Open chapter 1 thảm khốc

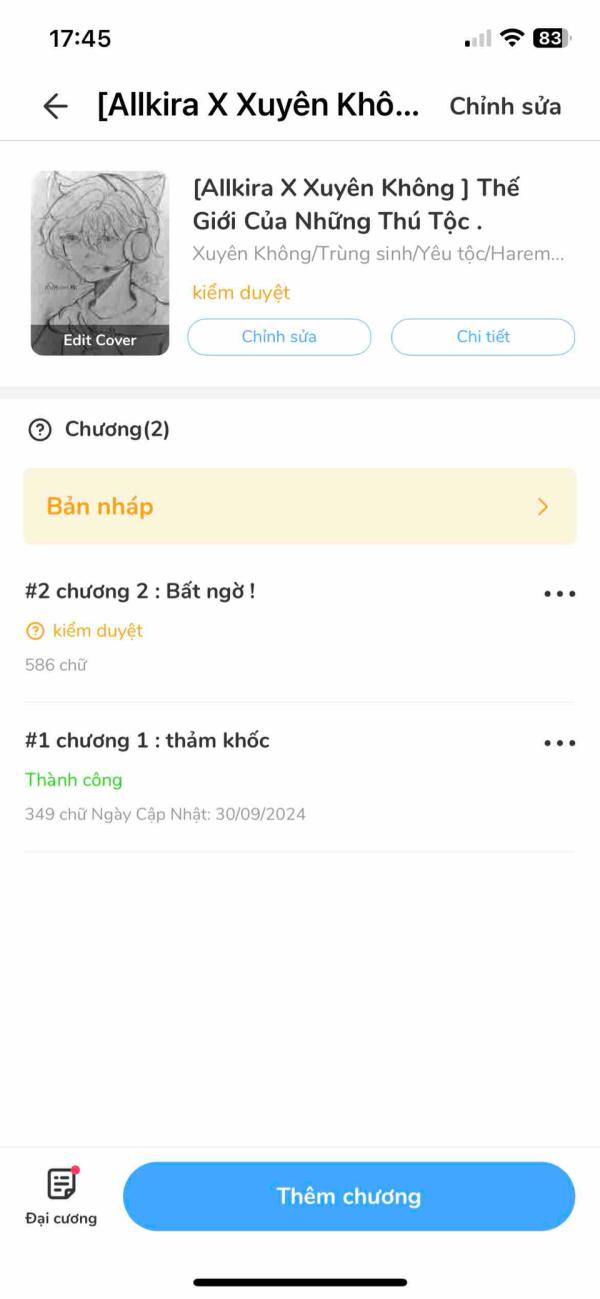coord(147,741)
